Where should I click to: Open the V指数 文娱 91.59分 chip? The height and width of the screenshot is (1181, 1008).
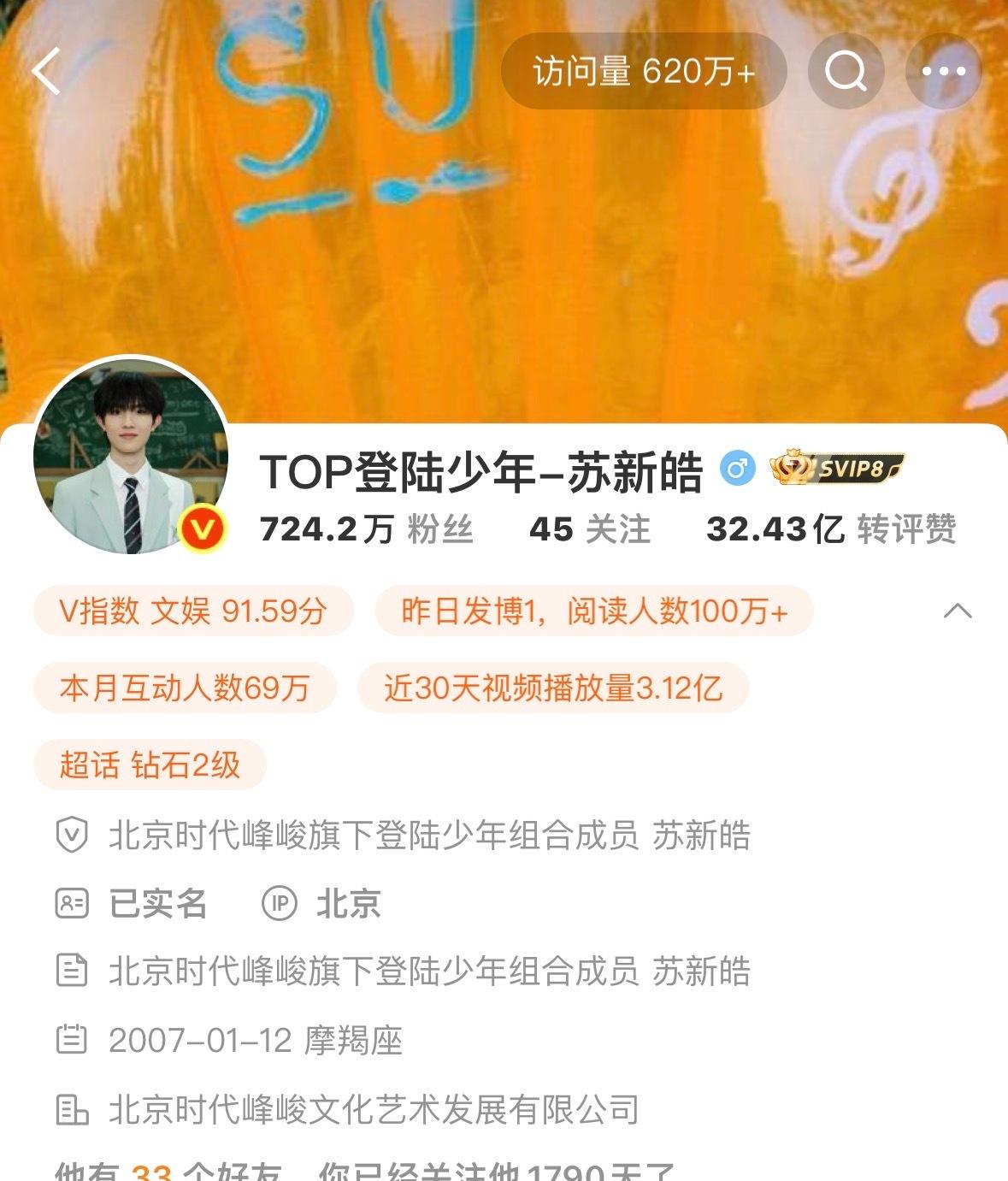(x=193, y=611)
